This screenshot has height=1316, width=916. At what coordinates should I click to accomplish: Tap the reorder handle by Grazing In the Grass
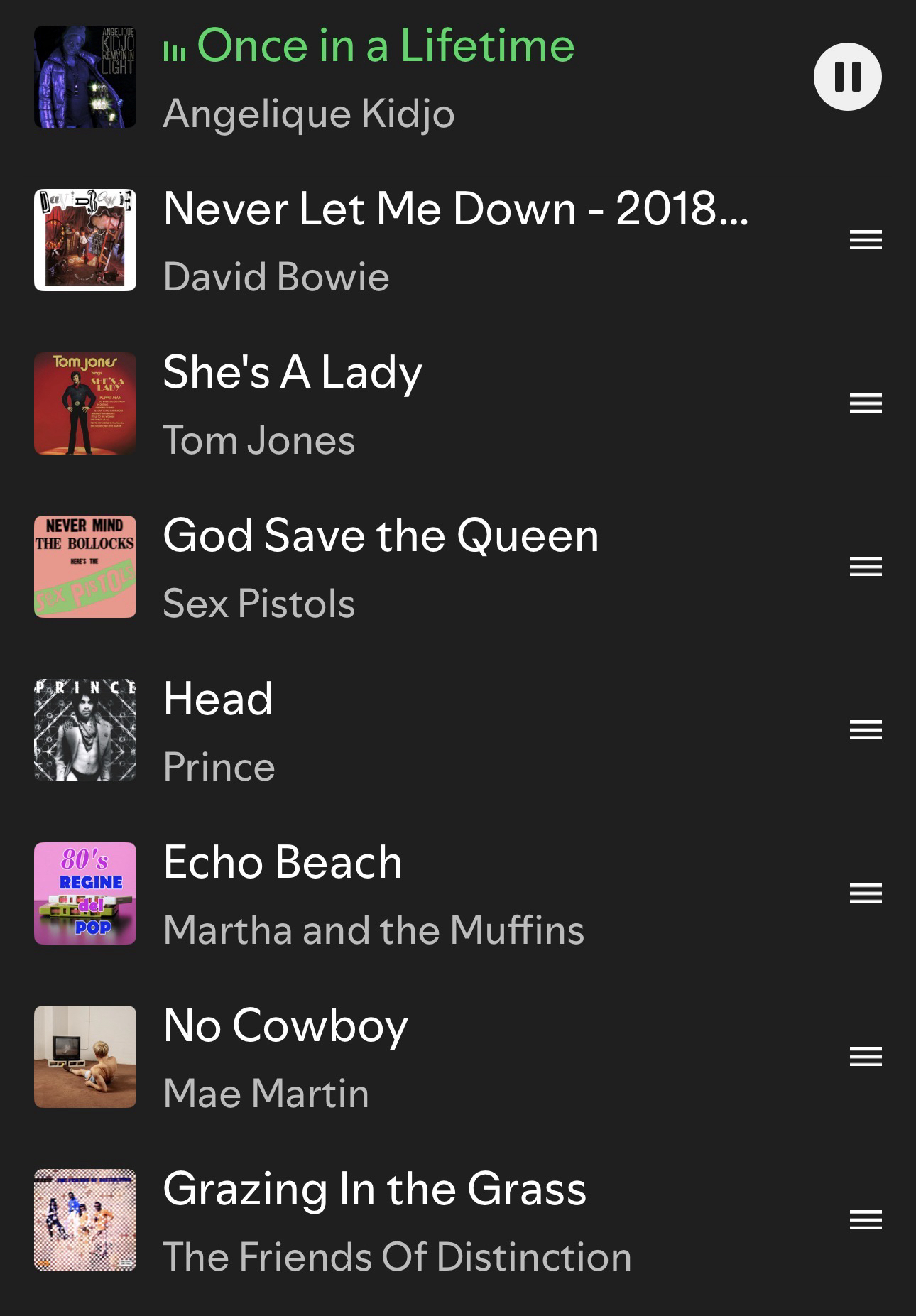click(866, 1220)
